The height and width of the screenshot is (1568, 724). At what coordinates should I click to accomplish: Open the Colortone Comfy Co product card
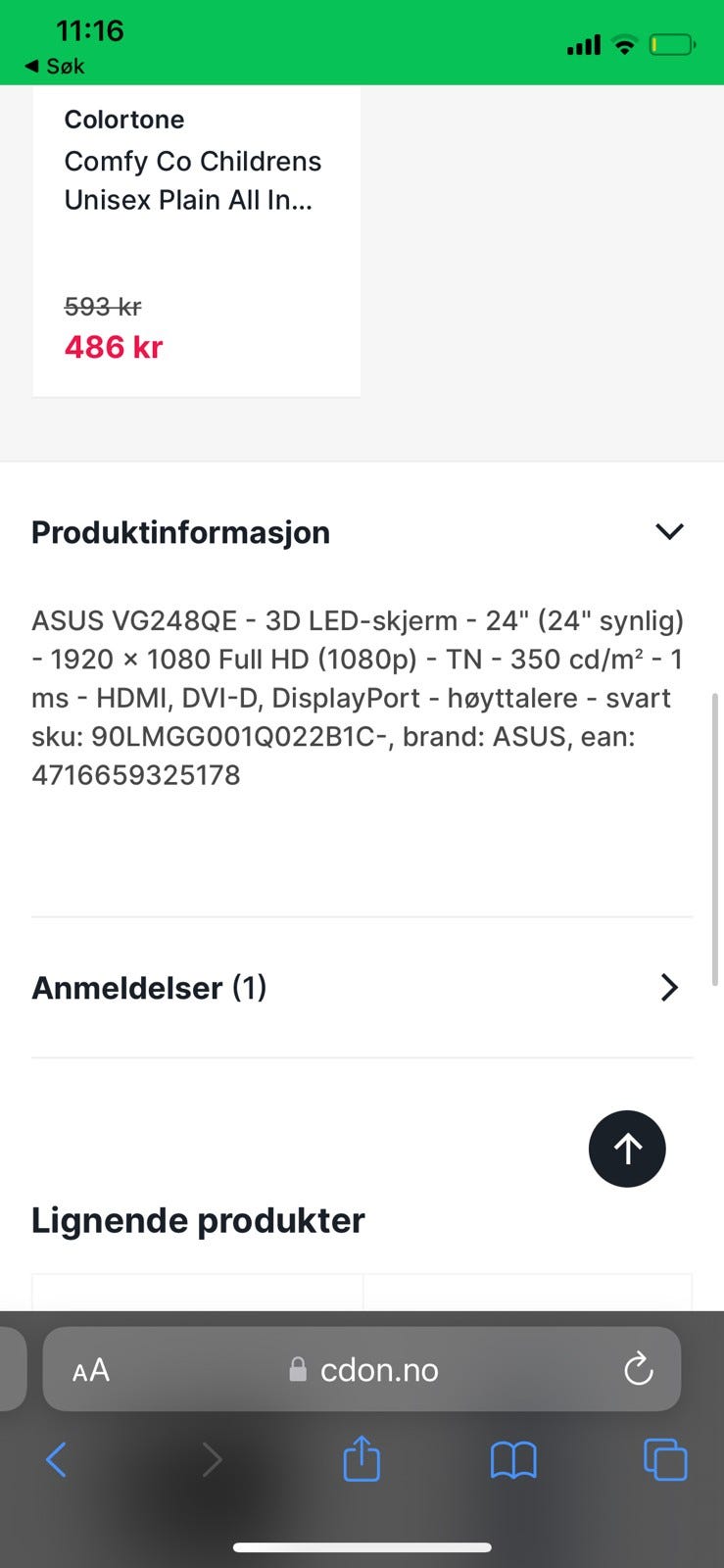click(196, 240)
